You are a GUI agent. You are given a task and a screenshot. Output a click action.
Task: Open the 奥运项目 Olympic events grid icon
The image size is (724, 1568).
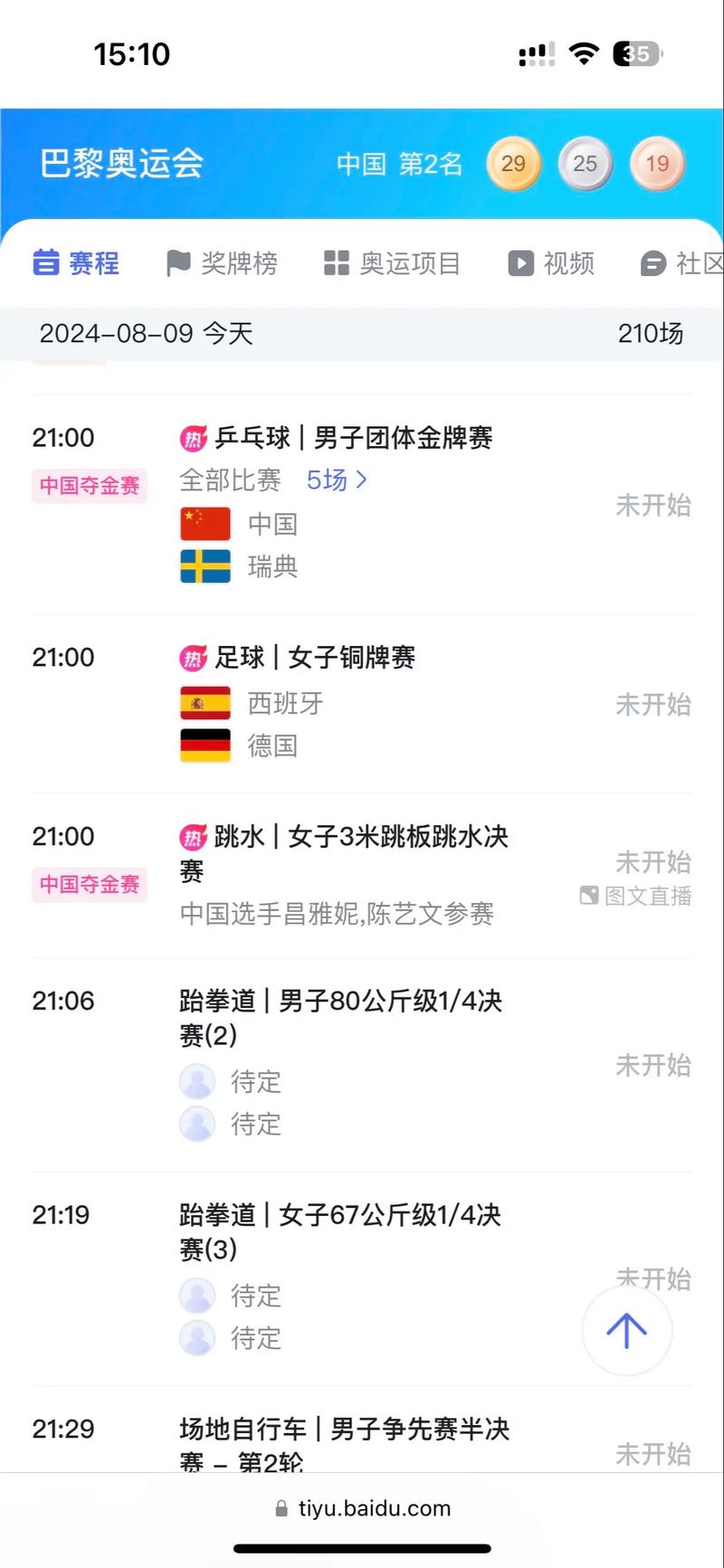(x=336, y=262)
